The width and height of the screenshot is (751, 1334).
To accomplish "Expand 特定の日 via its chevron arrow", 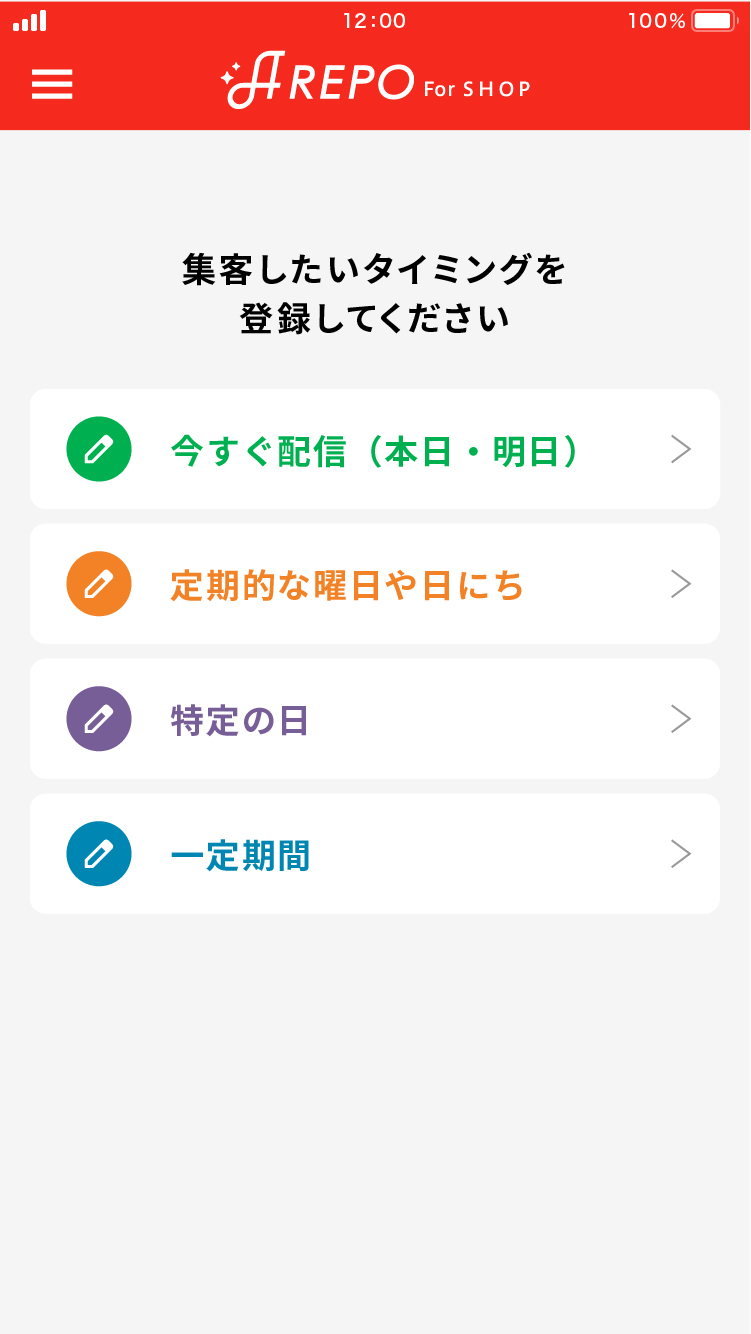I will pos(681,719).
